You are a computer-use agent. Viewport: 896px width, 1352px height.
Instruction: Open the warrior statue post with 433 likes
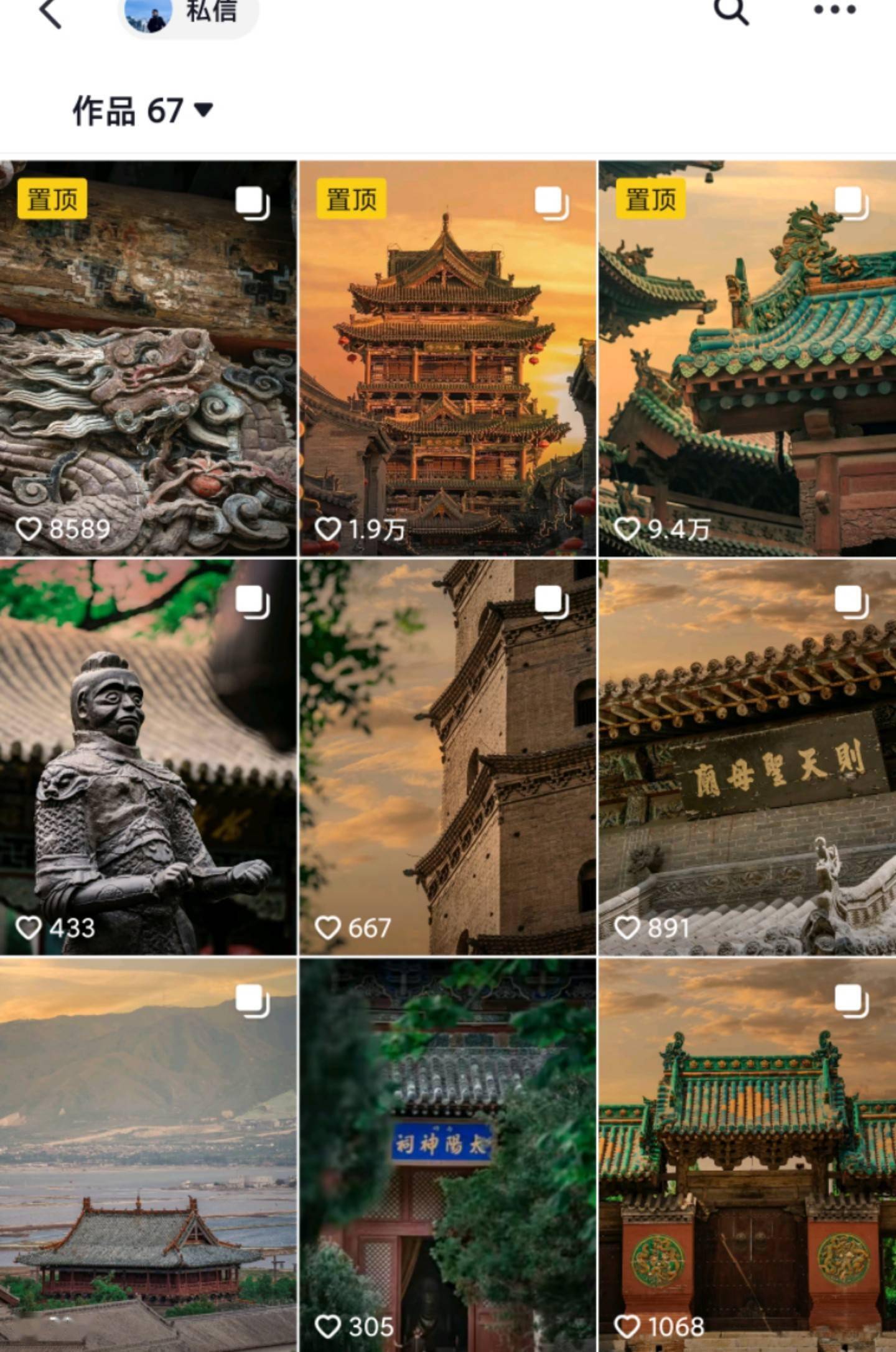[148, 757]
